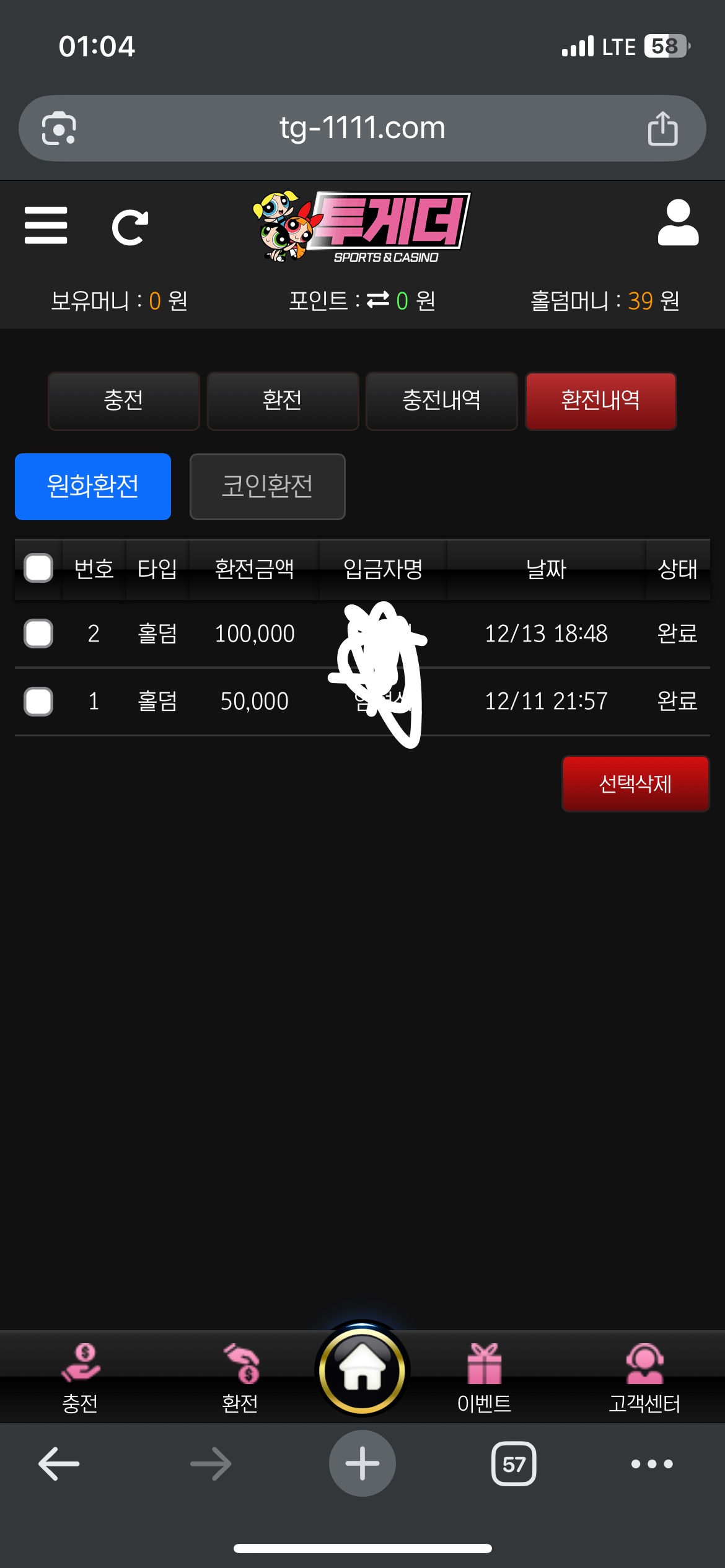Switch to the top 환전 tab
725x1568 pixels.
tap(283, 401)
